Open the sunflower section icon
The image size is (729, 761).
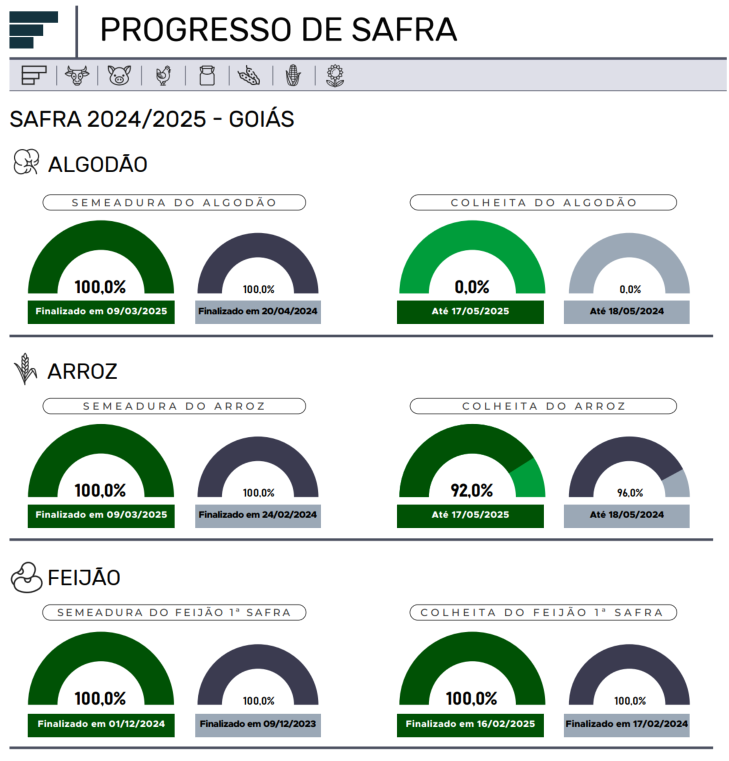pos(335,75)
